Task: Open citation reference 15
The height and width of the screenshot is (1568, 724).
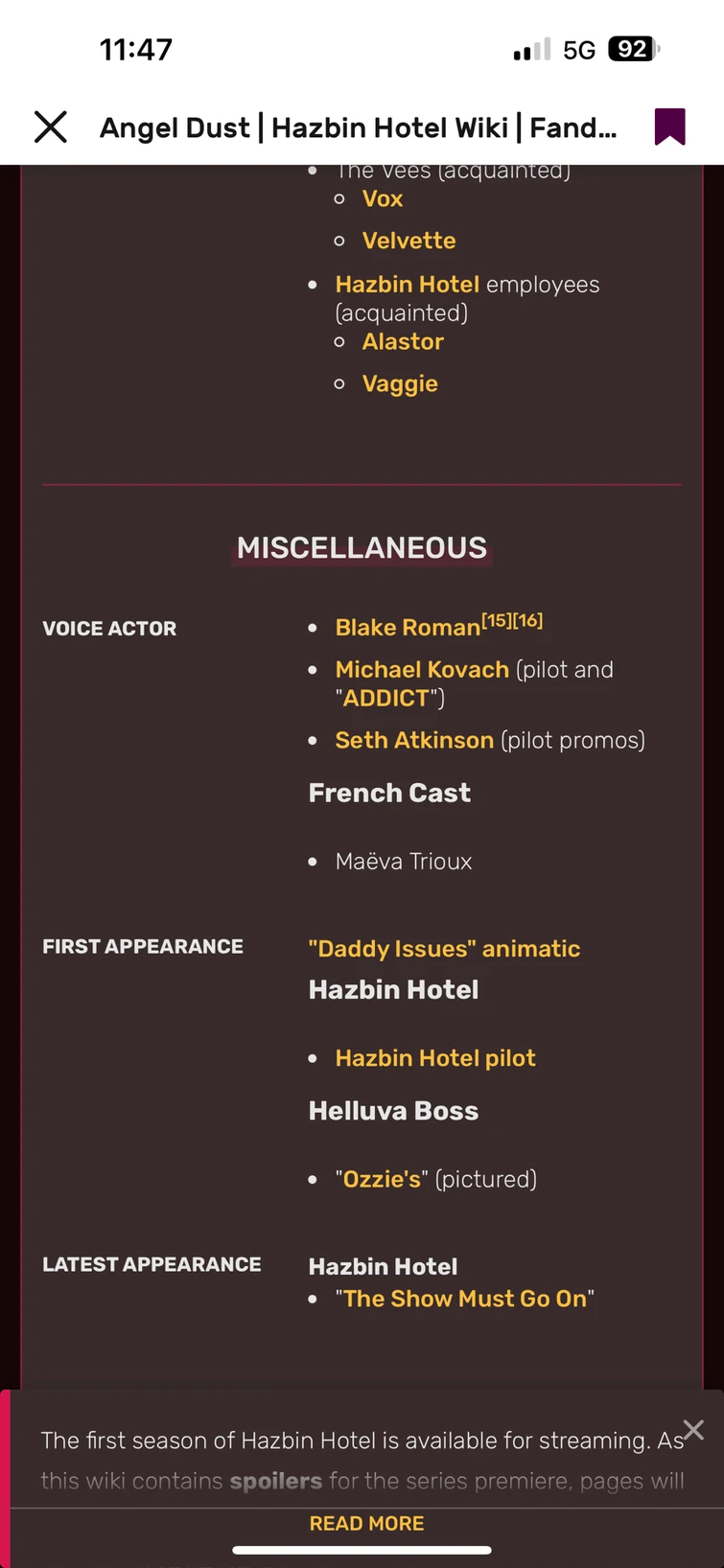Action: 496,620
